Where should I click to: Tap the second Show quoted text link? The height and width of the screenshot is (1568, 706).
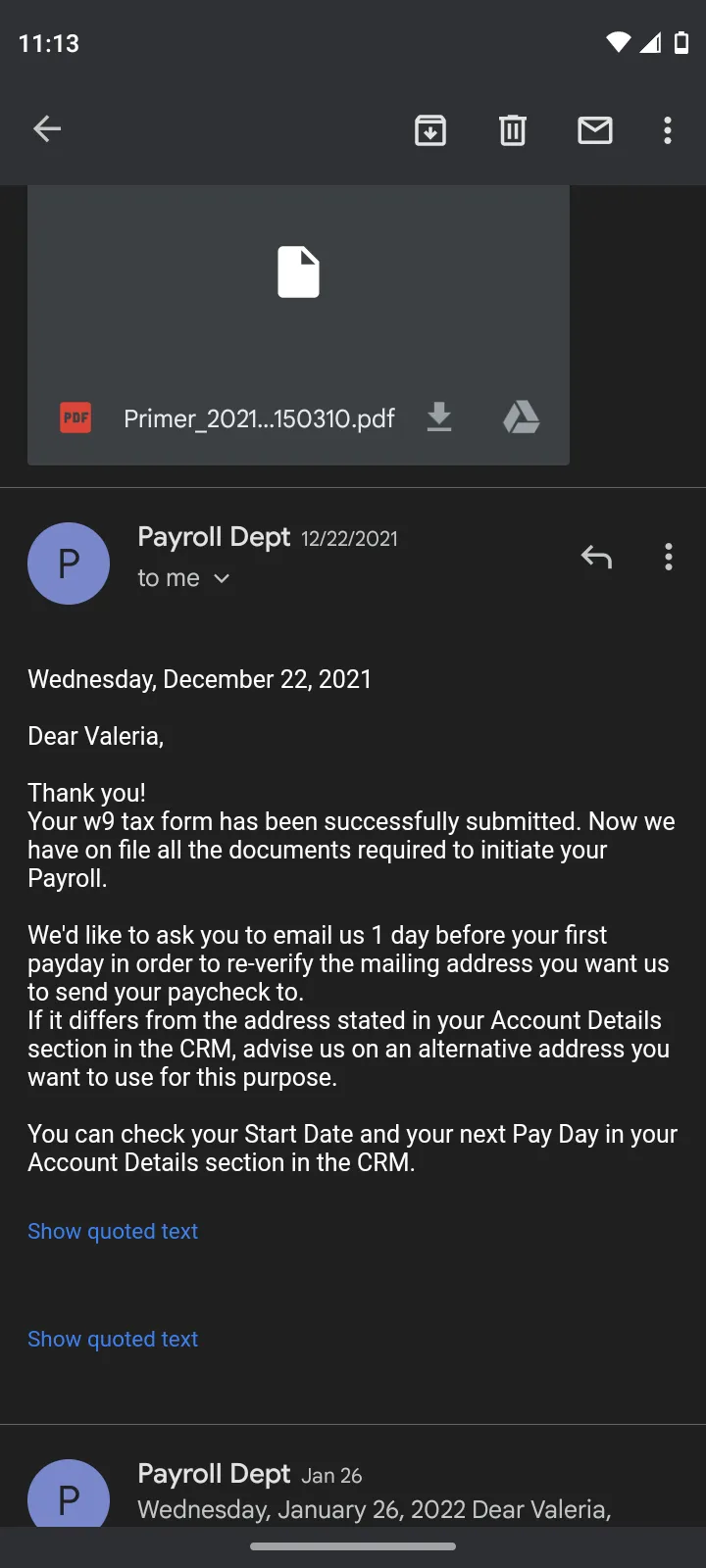tap(113, 1339)
